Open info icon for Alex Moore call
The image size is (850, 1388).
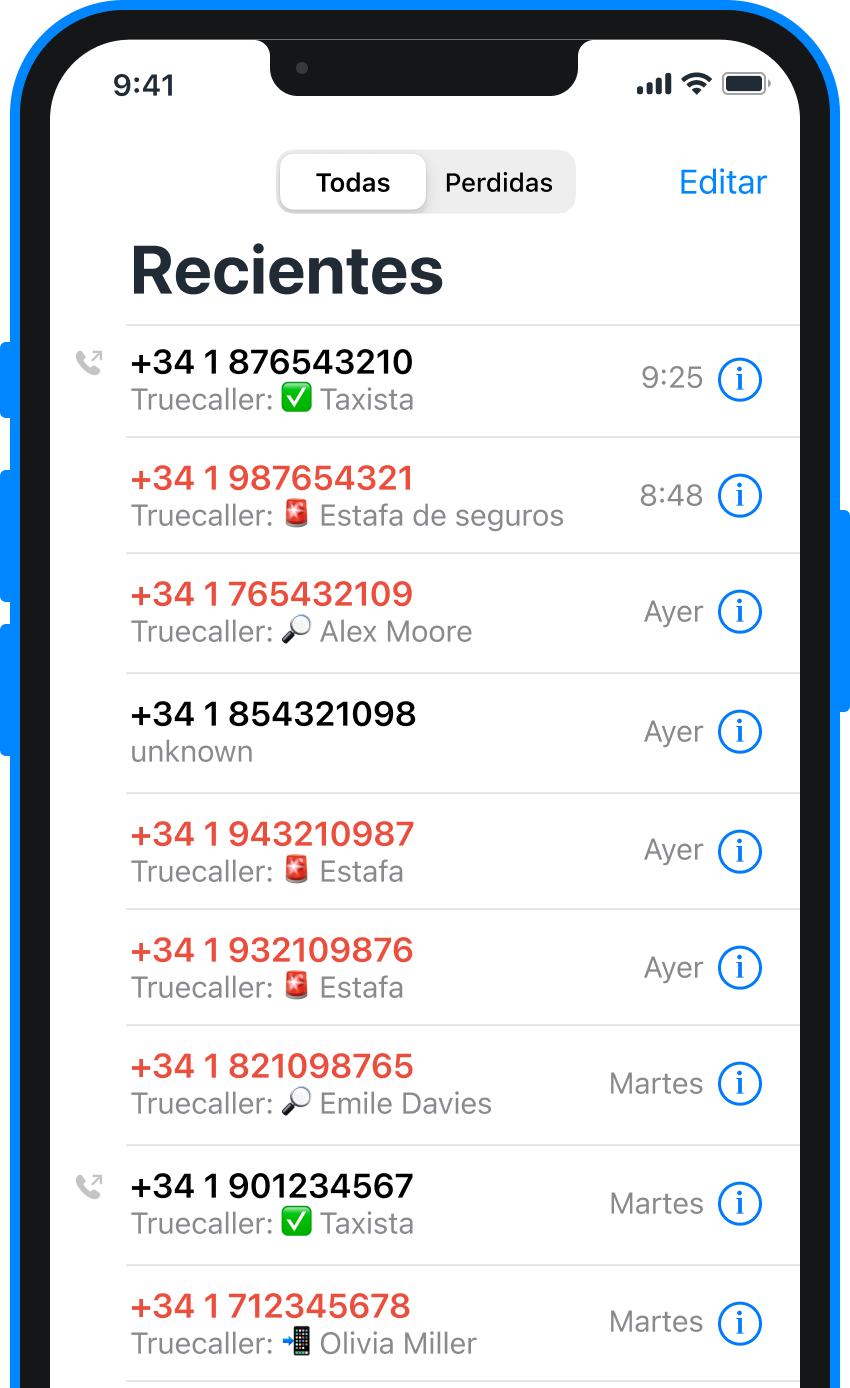pyautogui.click(x=740, y=611)
